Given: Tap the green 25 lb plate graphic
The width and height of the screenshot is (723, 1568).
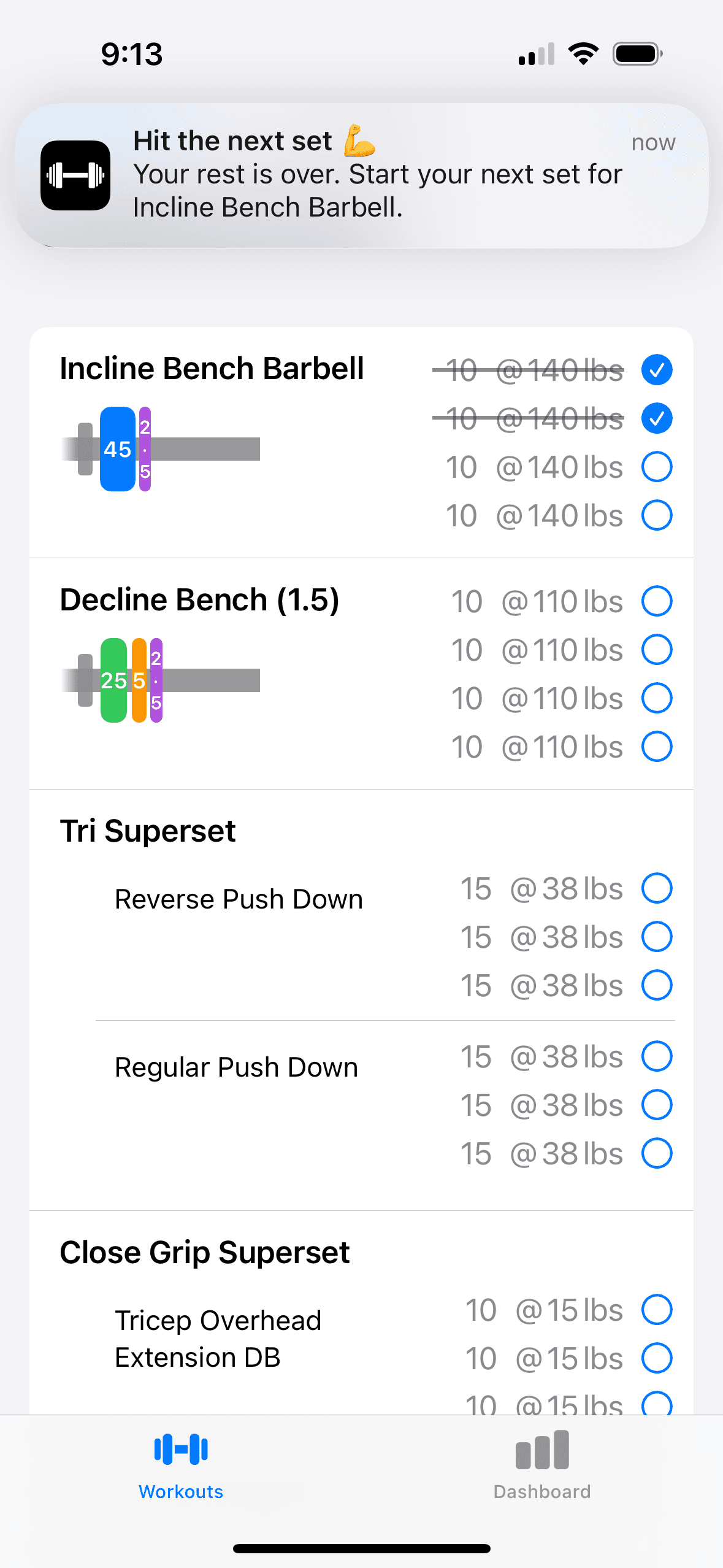Looking at the screenshot, I should coord(113,681).
